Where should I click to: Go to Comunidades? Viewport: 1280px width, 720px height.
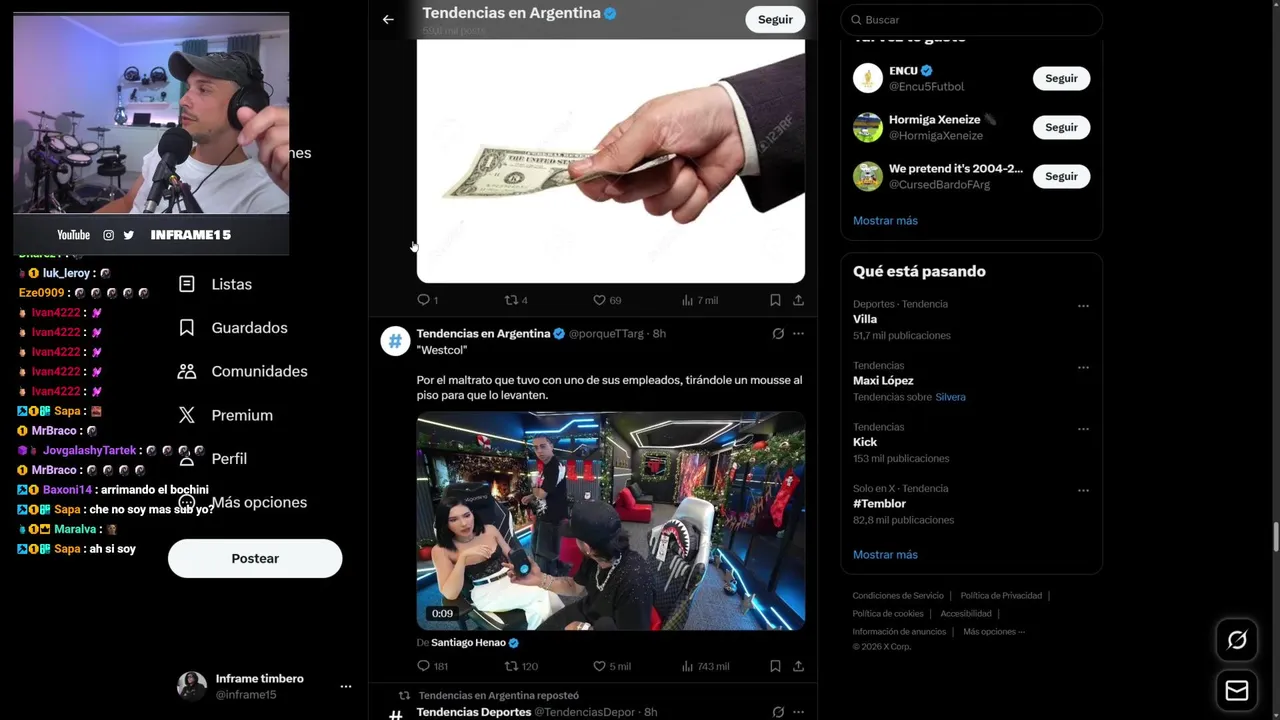[x=258, y=371]
